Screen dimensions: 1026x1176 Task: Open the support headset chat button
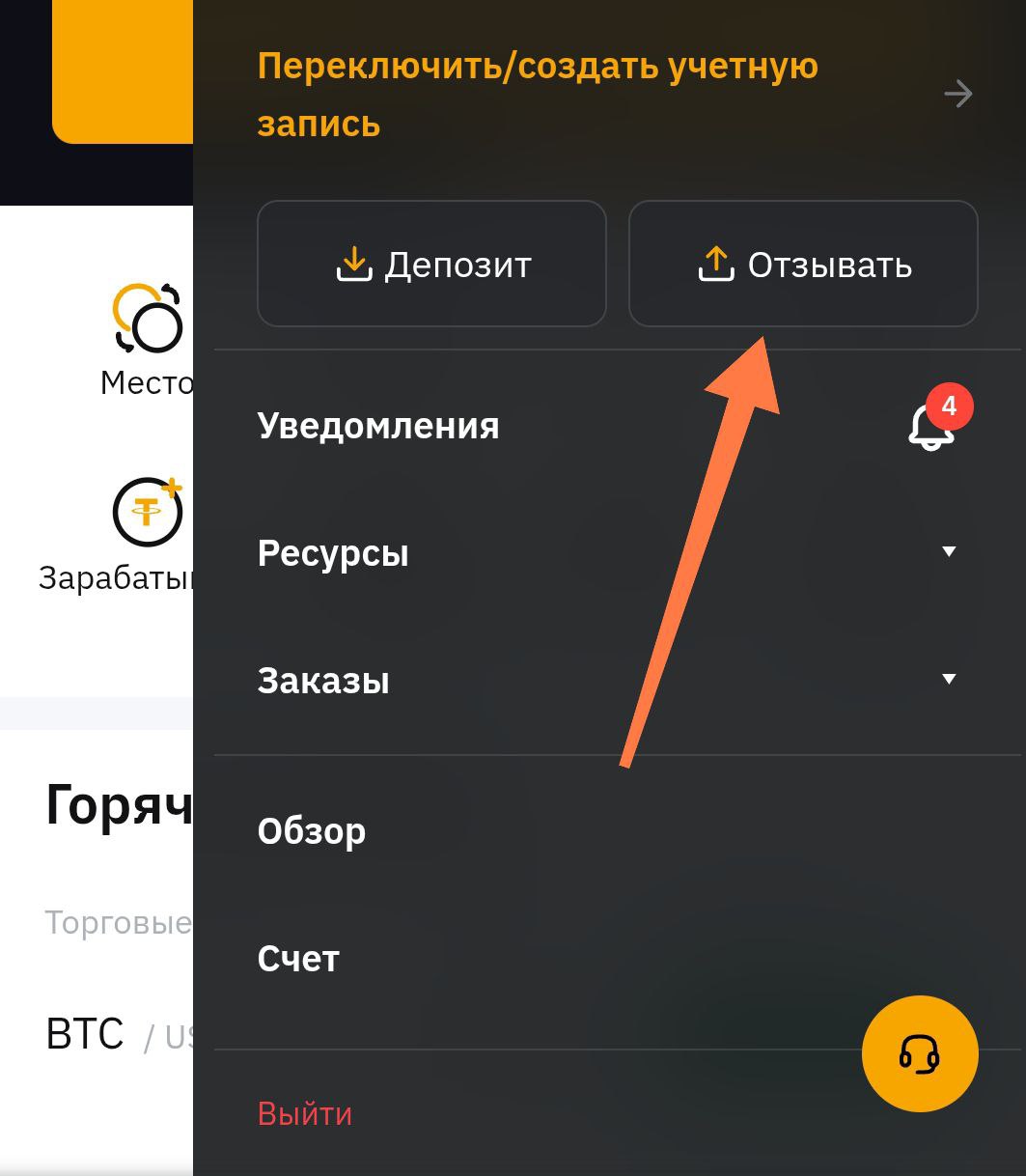[919, 1053]
